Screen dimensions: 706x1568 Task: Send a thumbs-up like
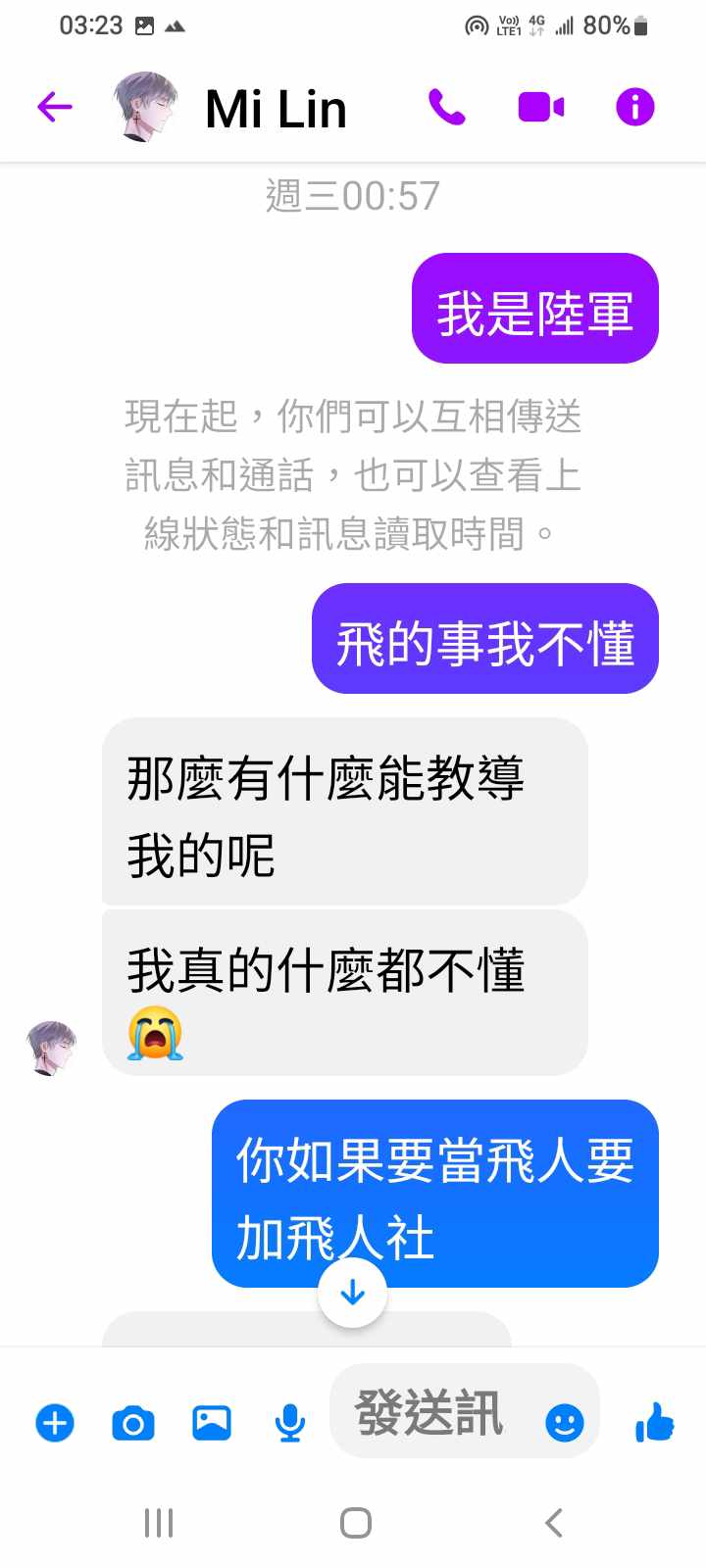(x=654, y=1420)
